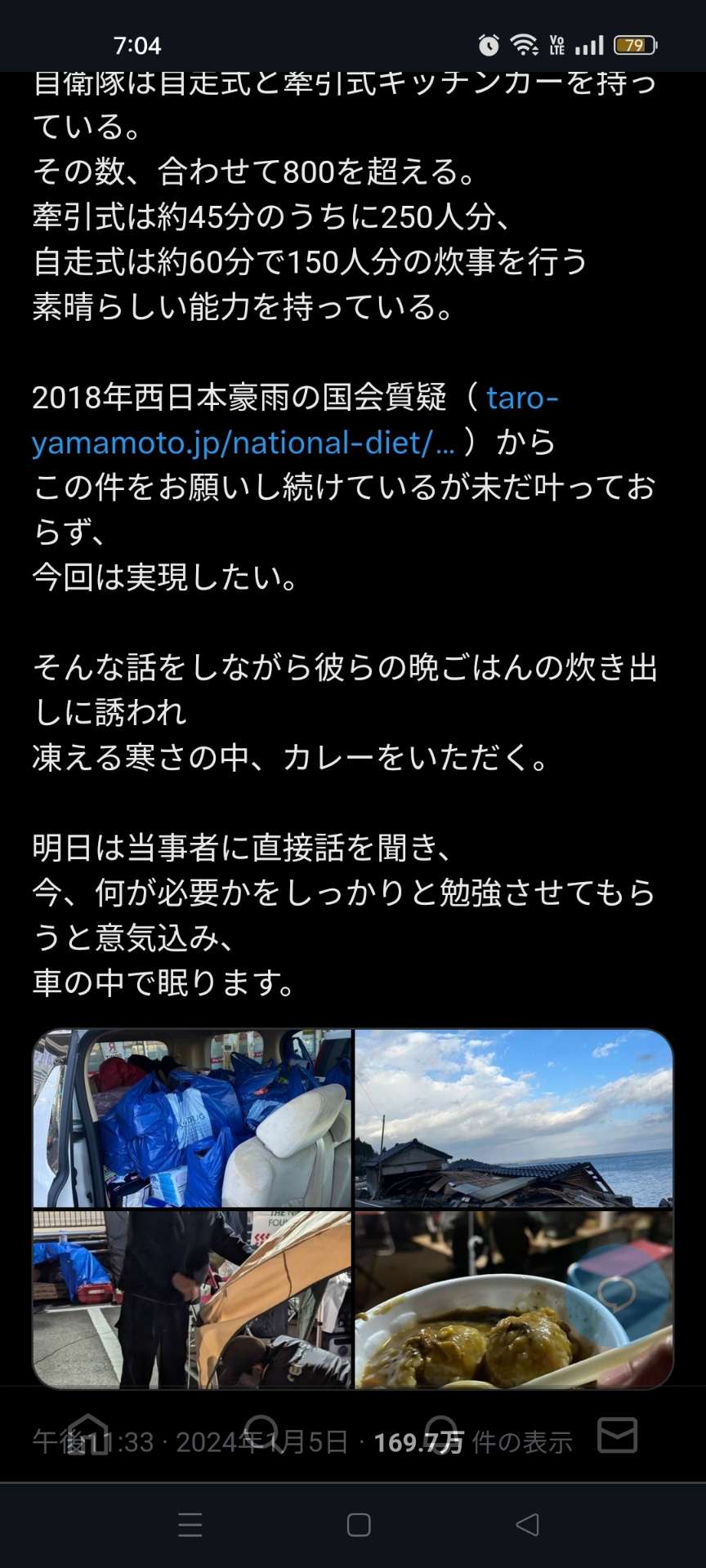Tap the system back button
The width and height of the screenshot is (706, 1568).
pyautogui.click(x=527, y=1525)
